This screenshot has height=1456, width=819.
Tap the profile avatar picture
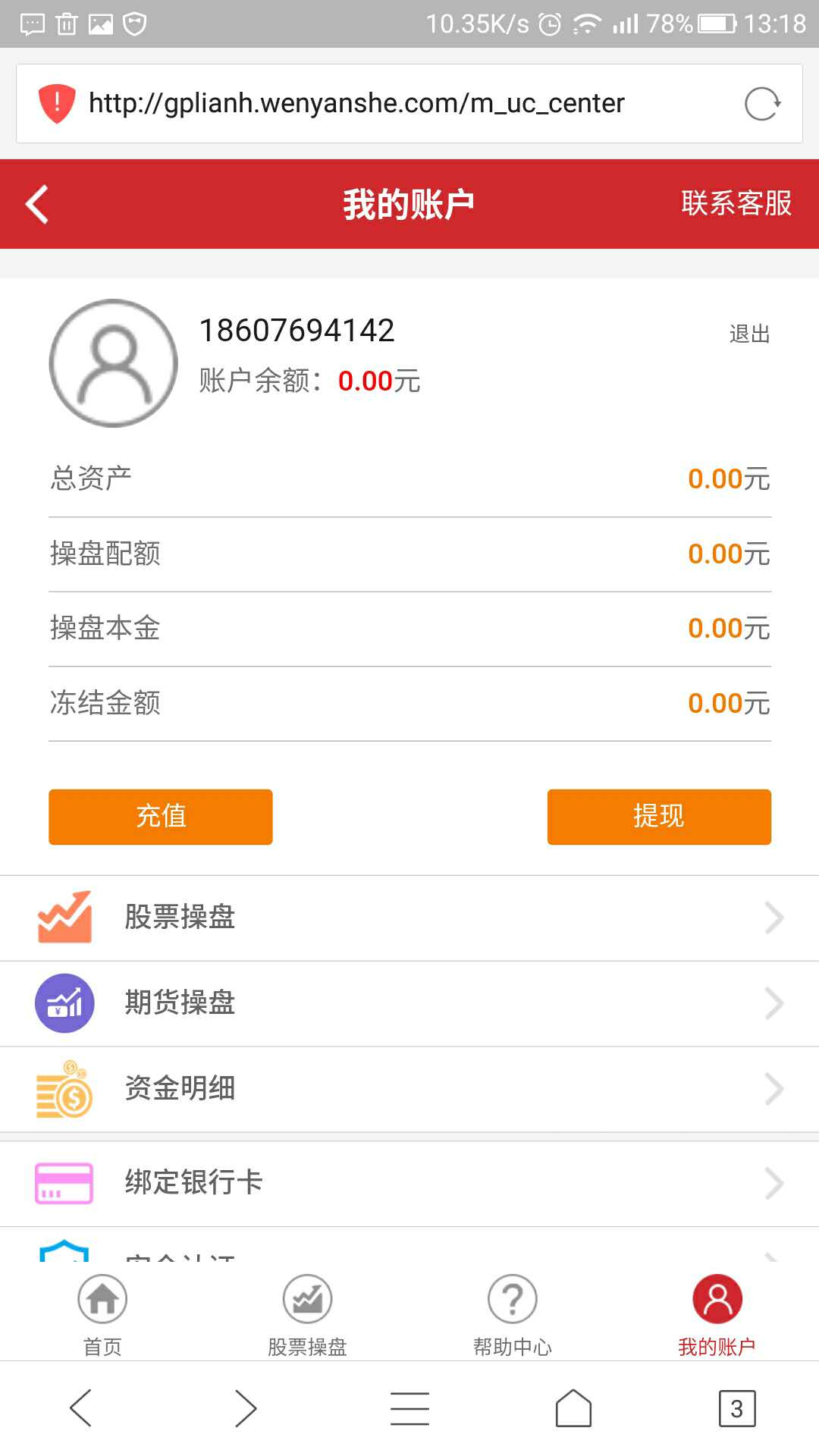tap(114, 363)
